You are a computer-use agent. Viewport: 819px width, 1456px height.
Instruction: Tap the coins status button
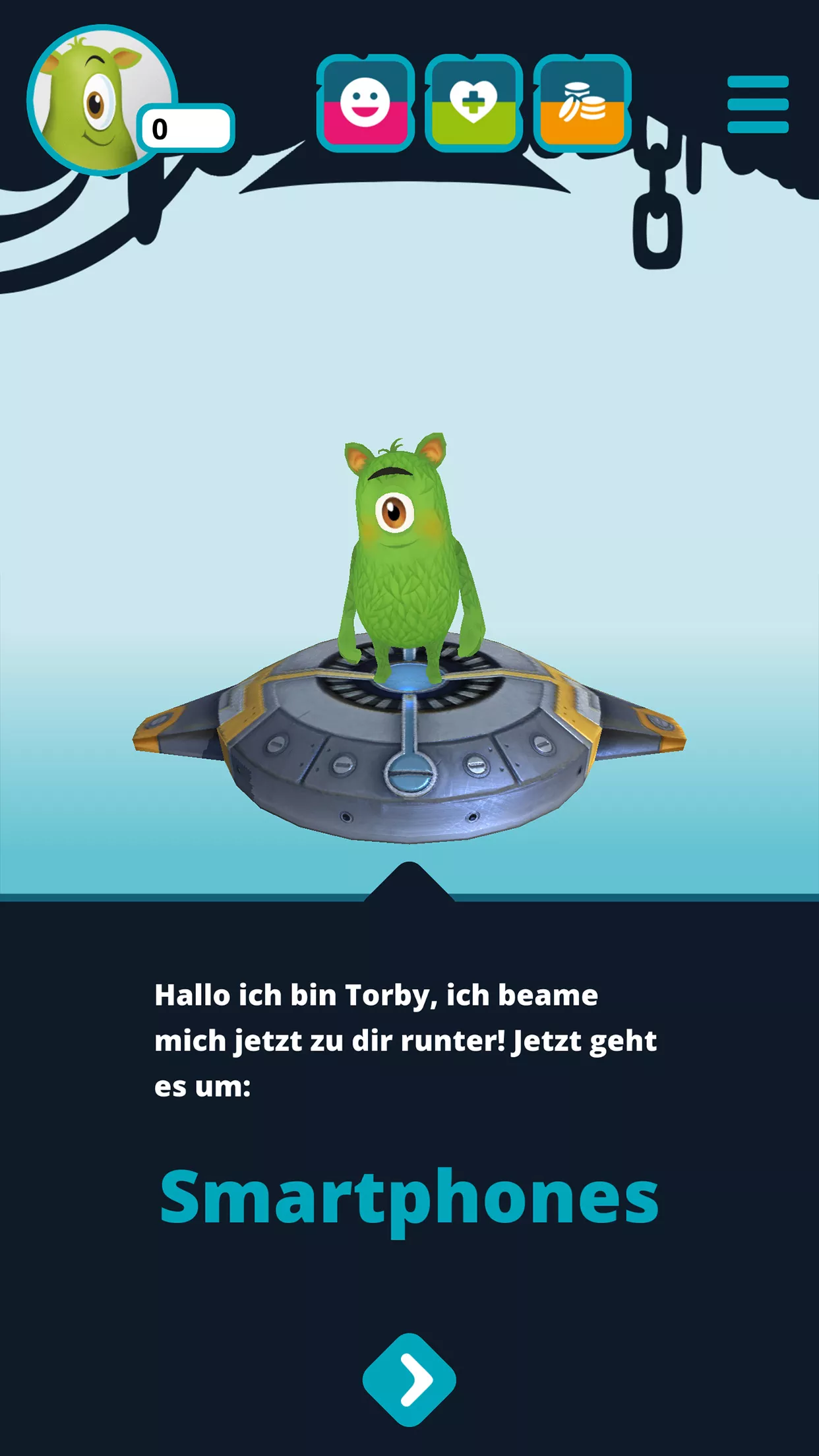(582, 104)
